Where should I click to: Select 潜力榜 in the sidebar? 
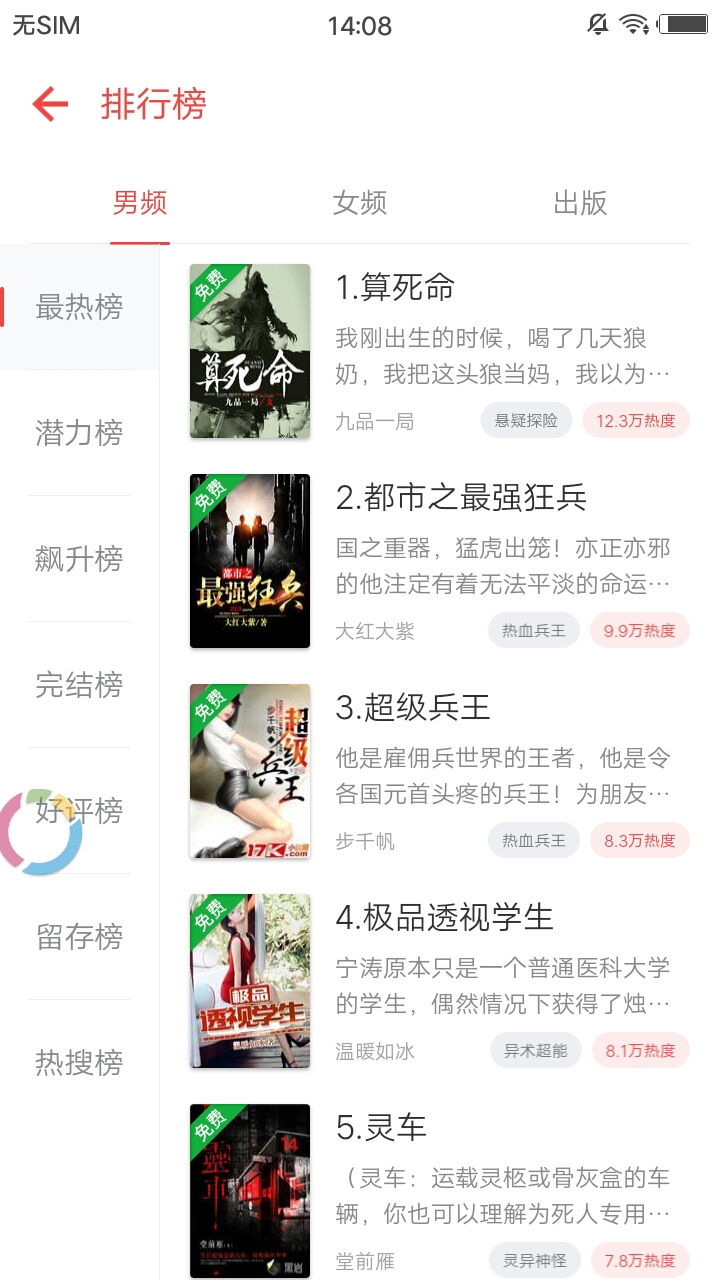point(79,433)
